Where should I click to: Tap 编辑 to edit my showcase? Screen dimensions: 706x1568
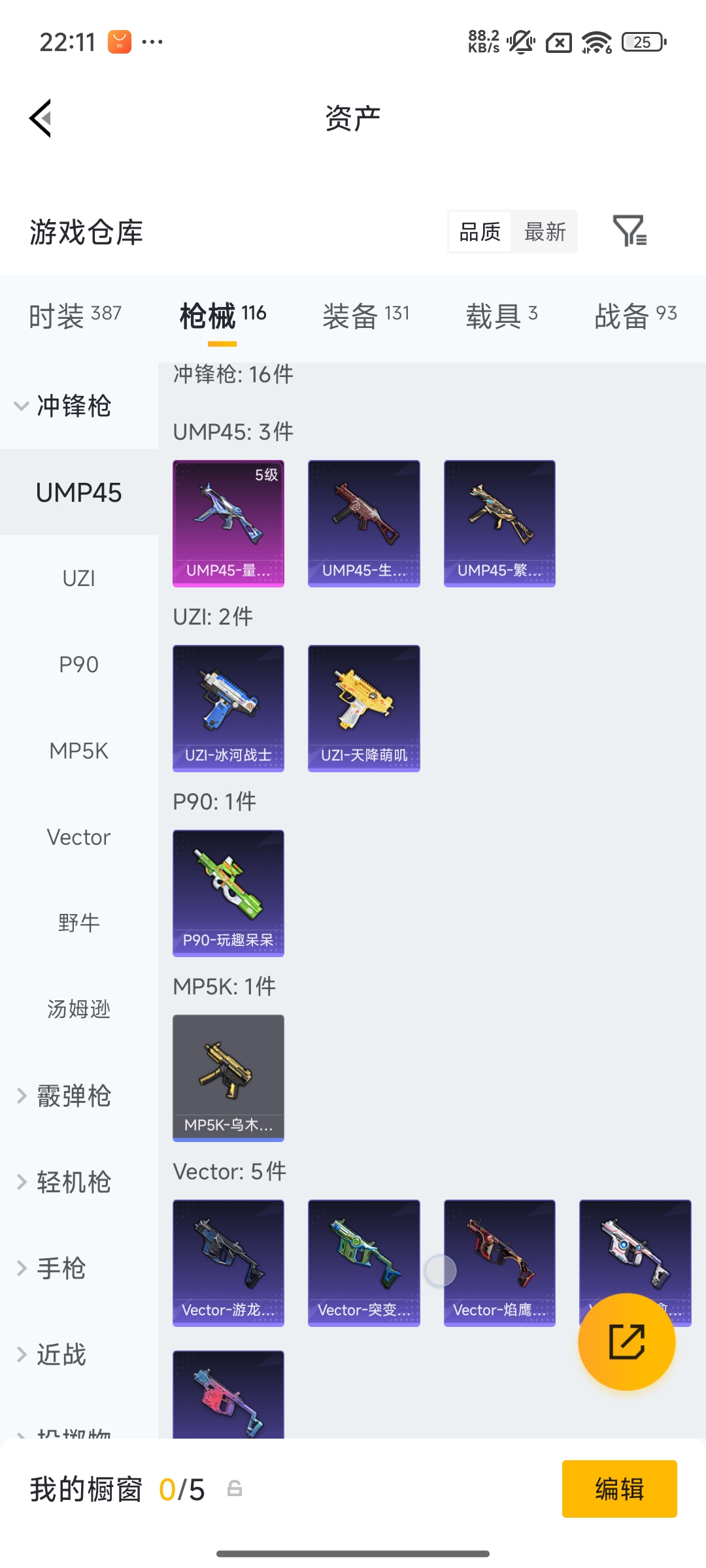619,1489
